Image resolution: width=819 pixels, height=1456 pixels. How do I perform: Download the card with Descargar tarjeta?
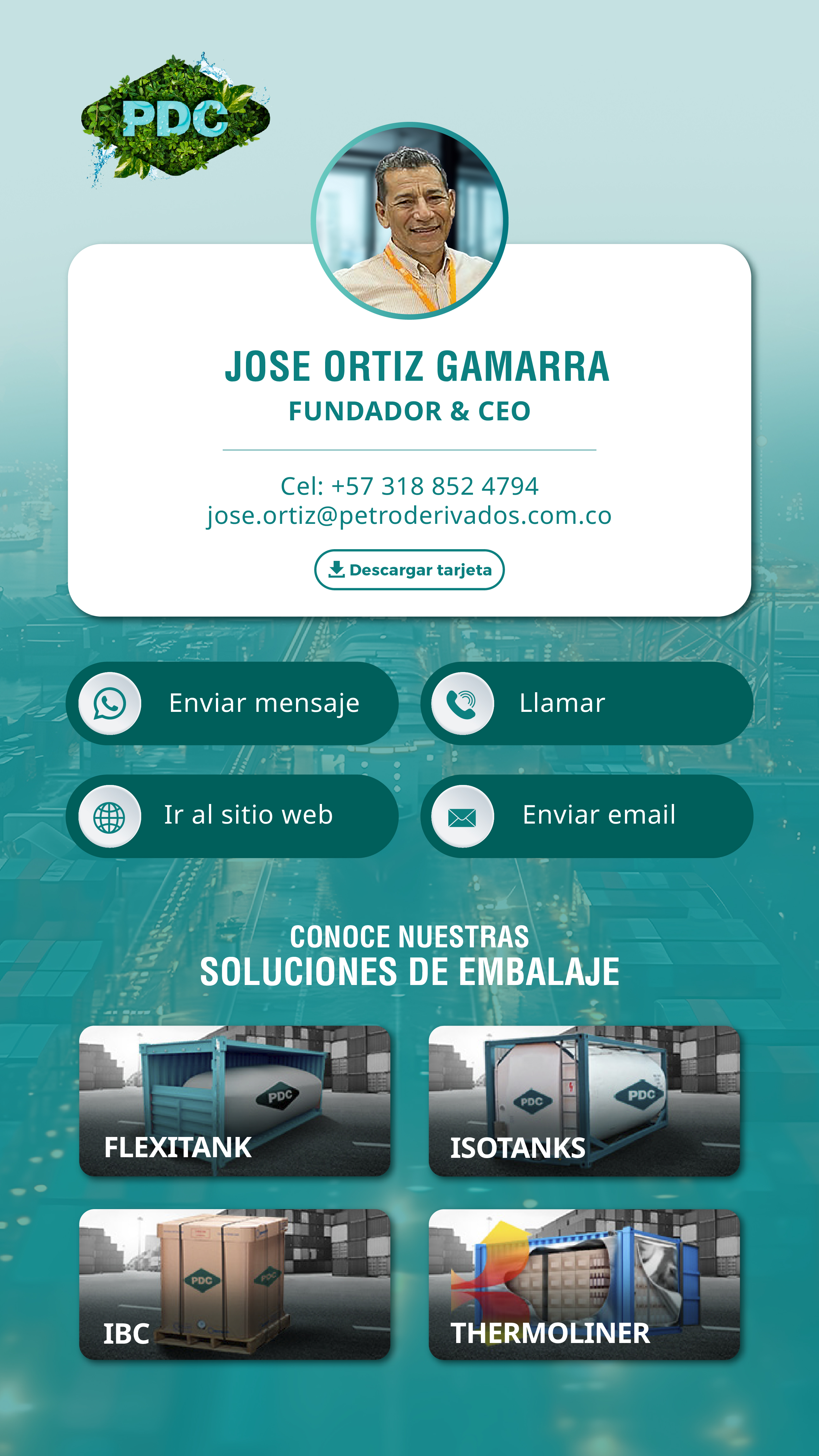pos(409,569)
